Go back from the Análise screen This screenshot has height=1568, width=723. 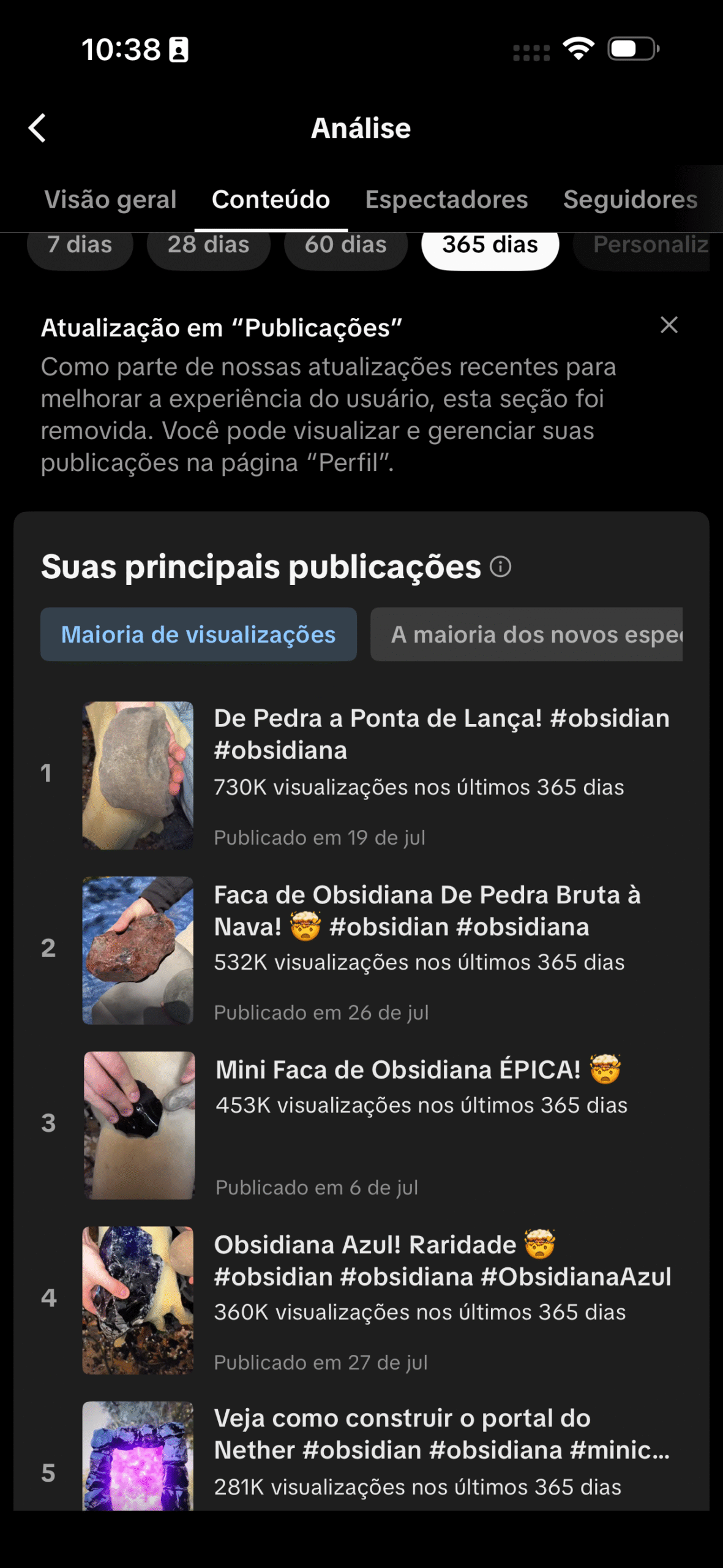pos(38,128)
